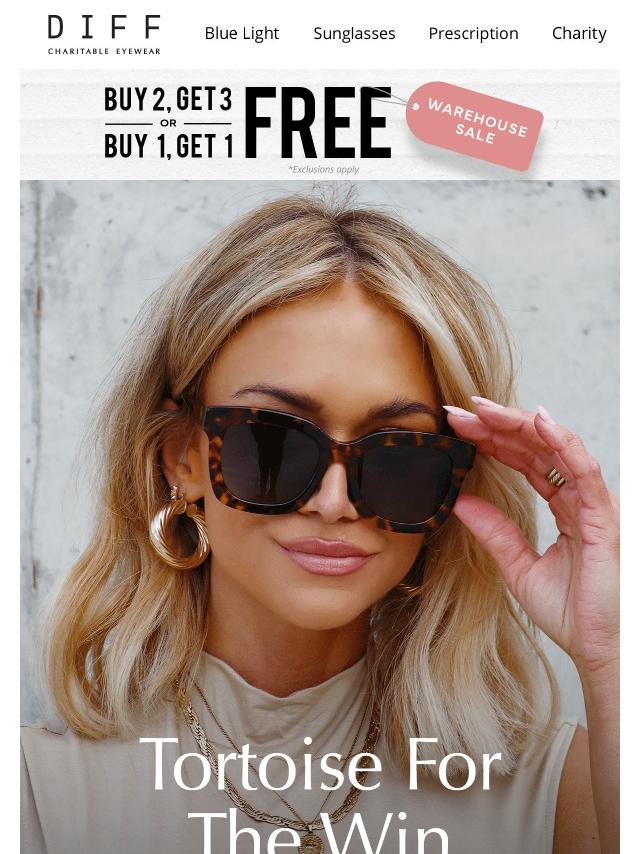Open the Warehouse Sale banner
This screenshot has width=640, height=854.
320,125
